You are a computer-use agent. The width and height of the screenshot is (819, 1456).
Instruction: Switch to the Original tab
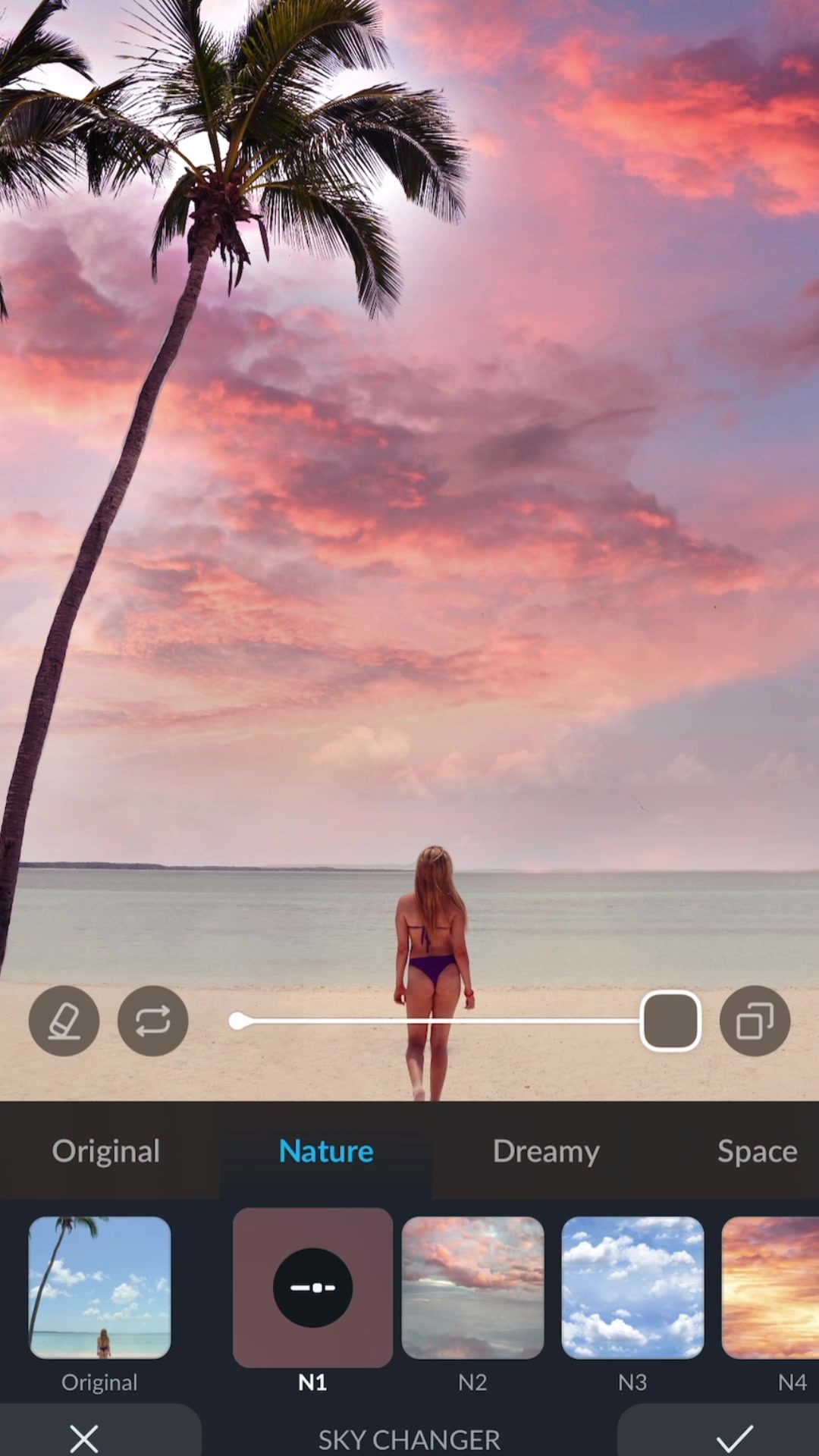106,1151
